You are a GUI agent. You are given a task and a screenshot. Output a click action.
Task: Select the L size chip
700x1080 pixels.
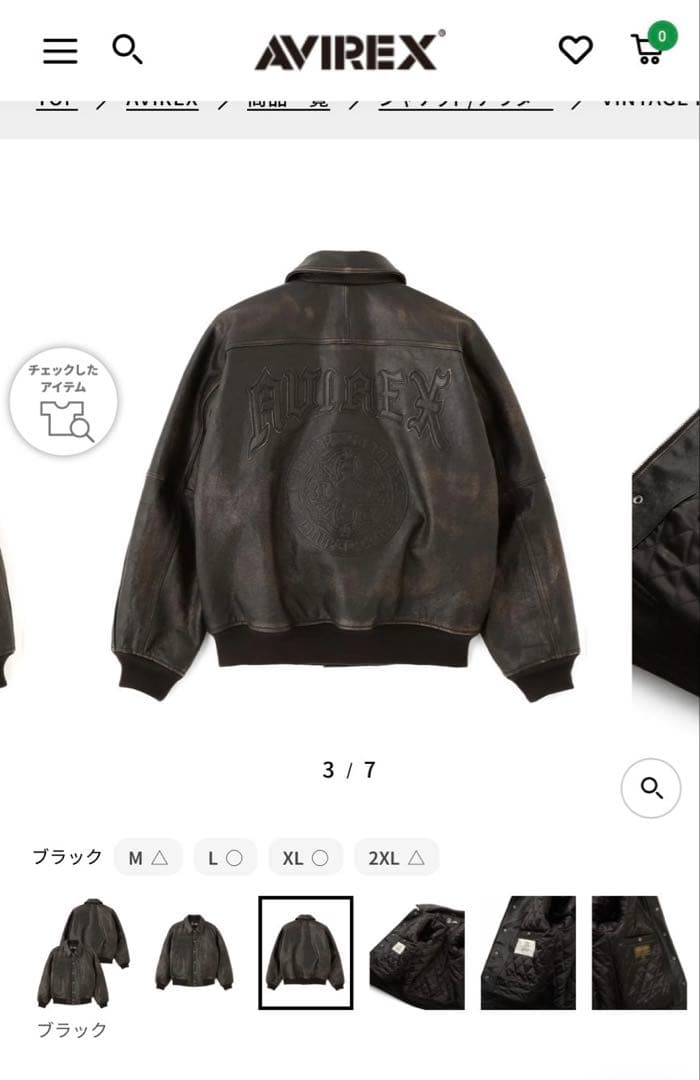225,858
